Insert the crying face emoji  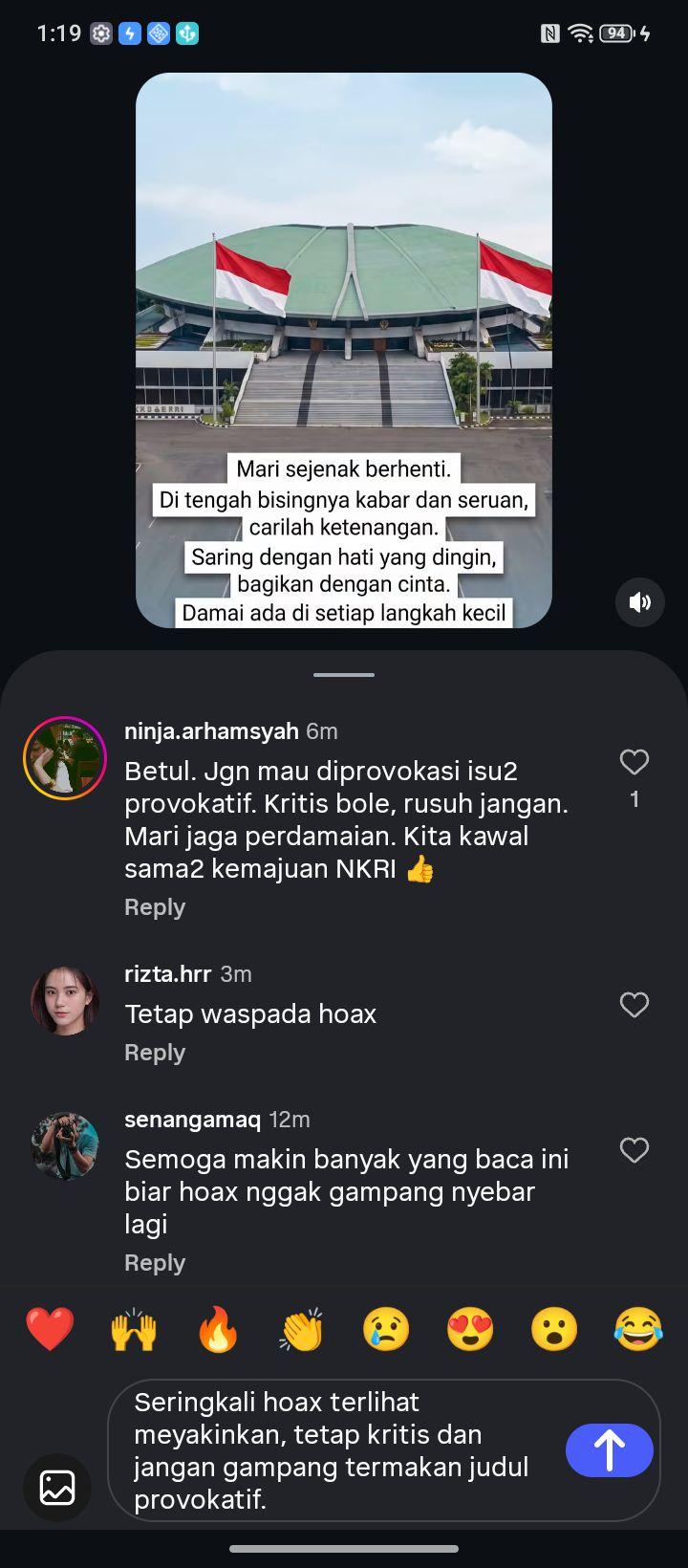pyautogui.click(x=386, y=1329)
